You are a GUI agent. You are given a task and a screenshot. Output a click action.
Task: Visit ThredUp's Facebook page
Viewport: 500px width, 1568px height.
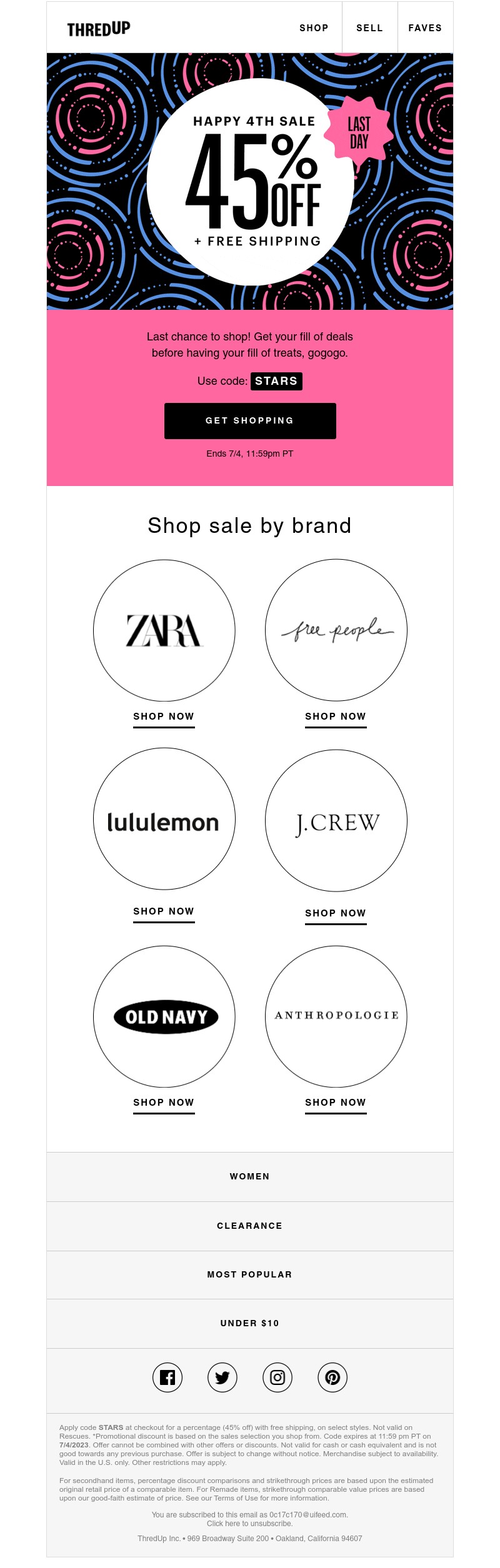point(167,1377)
